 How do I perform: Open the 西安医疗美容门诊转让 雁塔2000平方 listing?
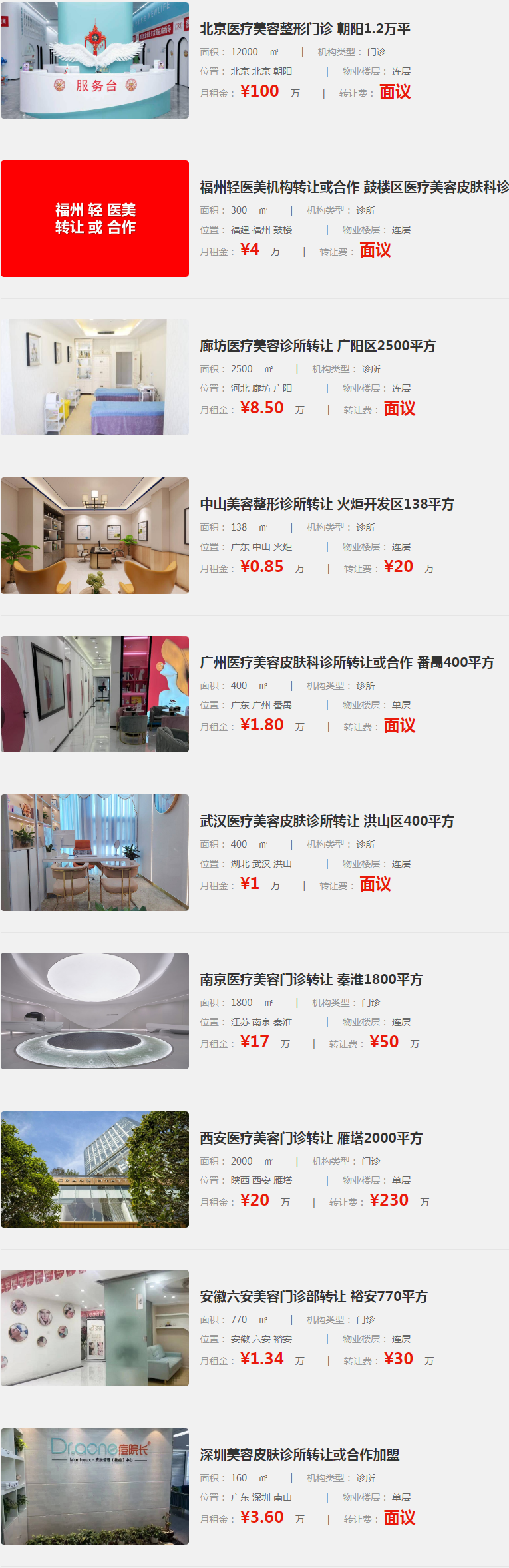(311, 1139)
